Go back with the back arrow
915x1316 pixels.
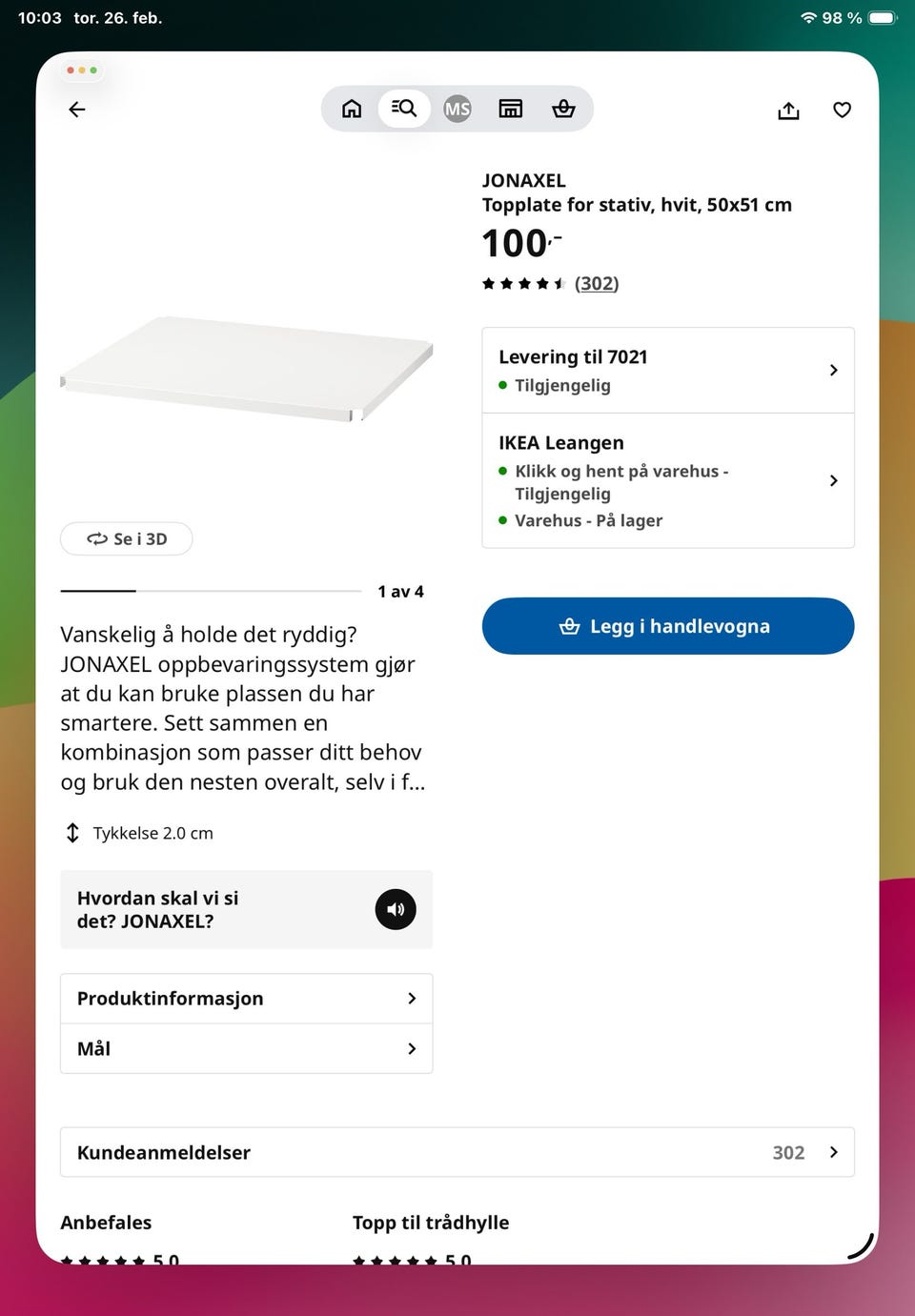(x=76, y=110)
